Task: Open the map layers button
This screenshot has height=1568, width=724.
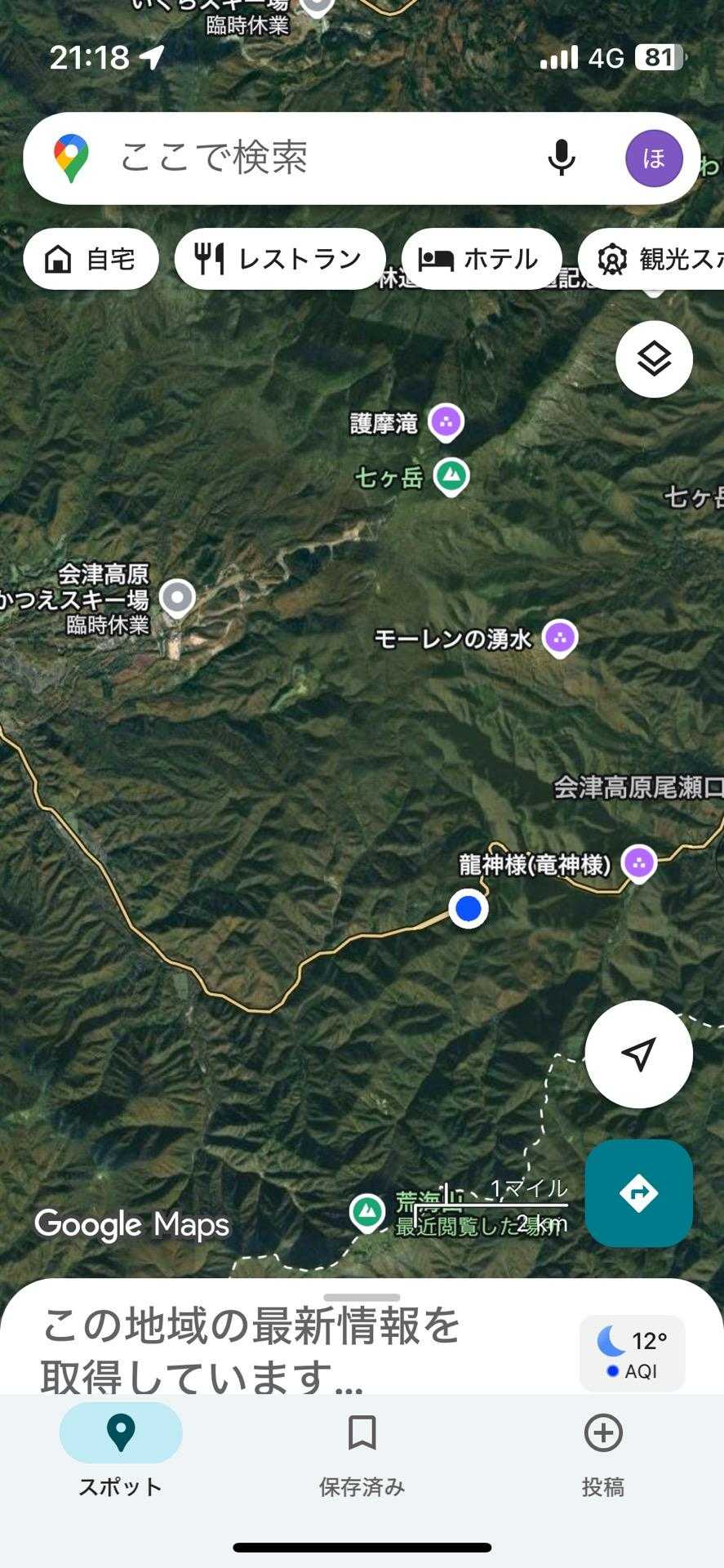Action: [x=654, y=359]
